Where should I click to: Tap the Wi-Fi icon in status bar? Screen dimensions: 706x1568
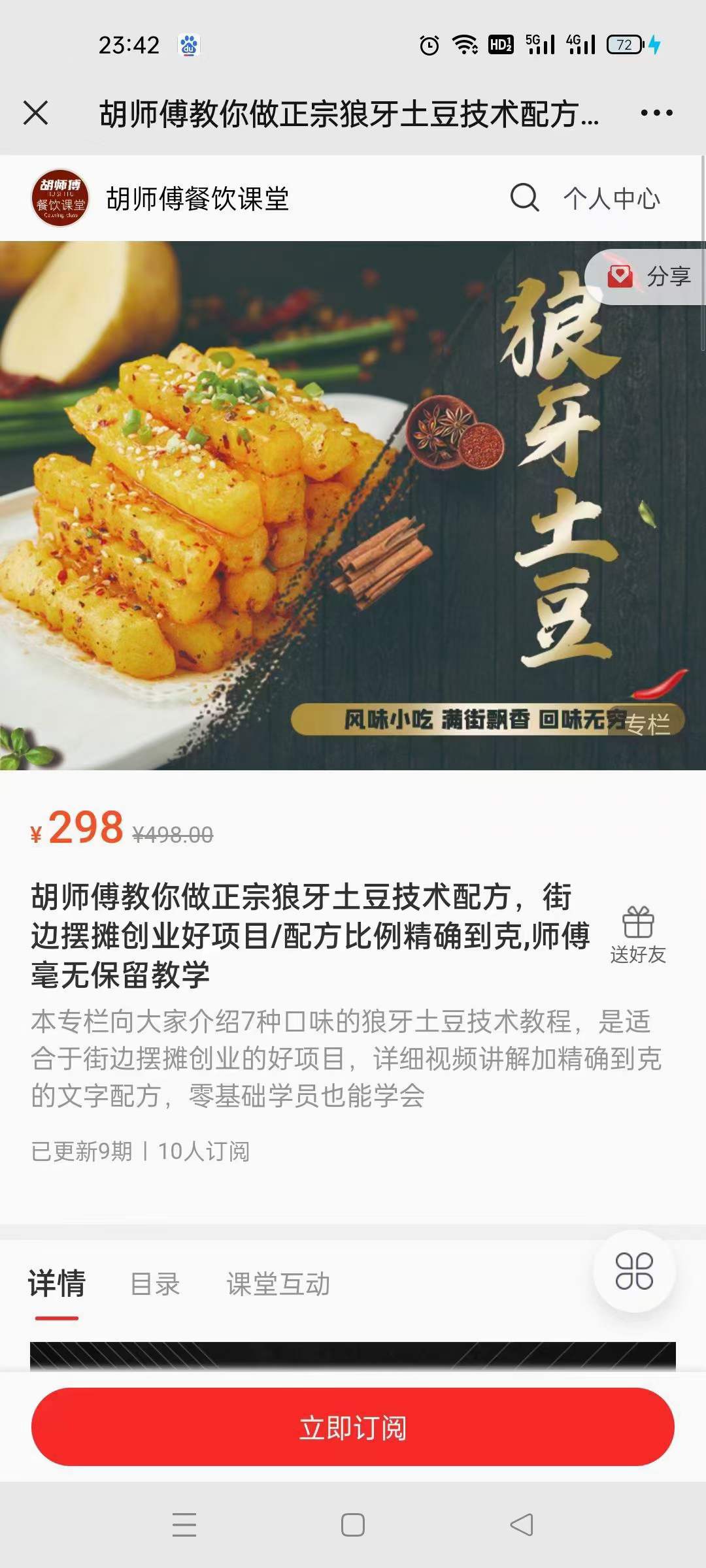click(464, 46)
